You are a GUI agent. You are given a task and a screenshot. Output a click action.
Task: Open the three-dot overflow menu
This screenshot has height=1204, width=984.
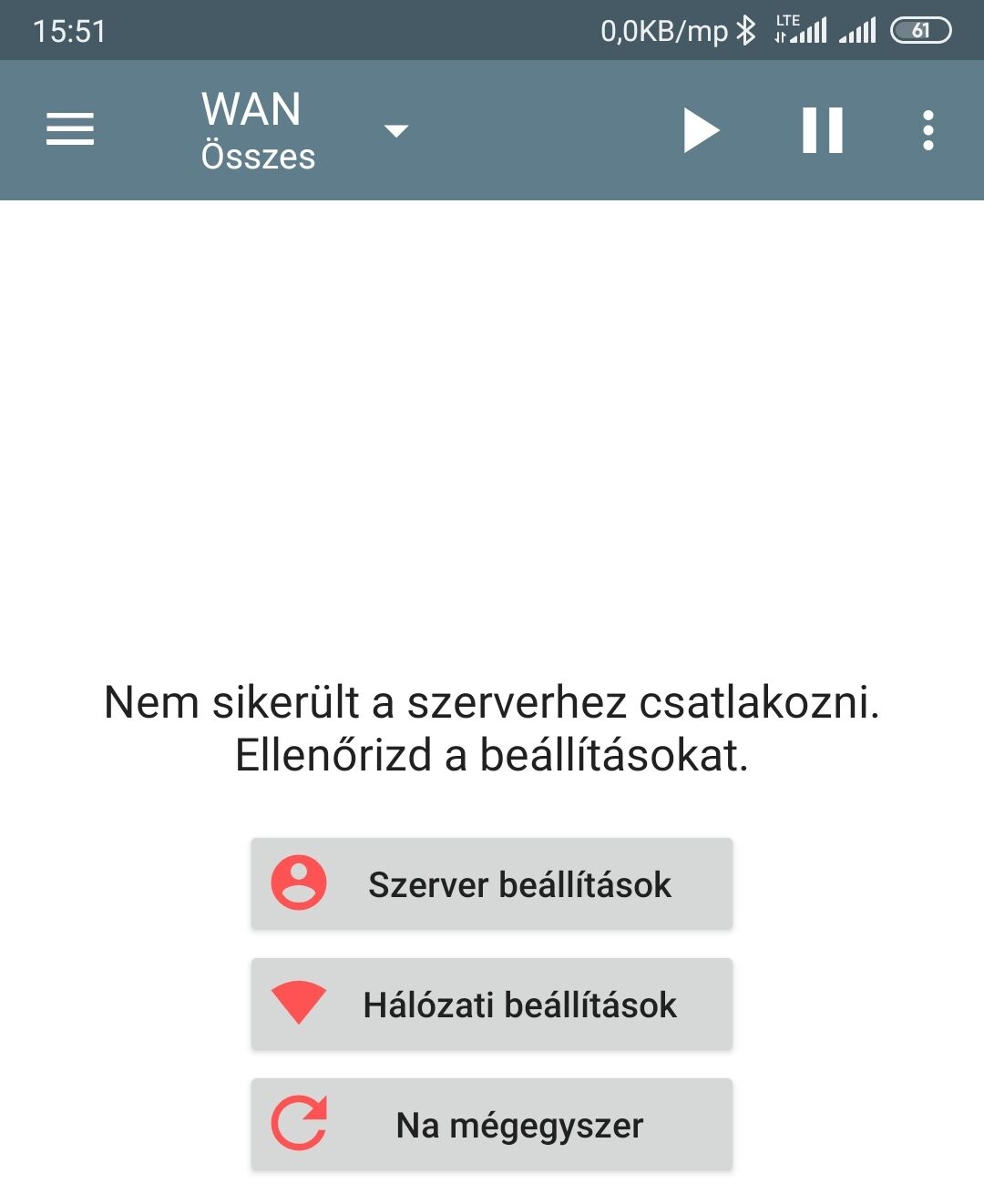pos(928,130)
